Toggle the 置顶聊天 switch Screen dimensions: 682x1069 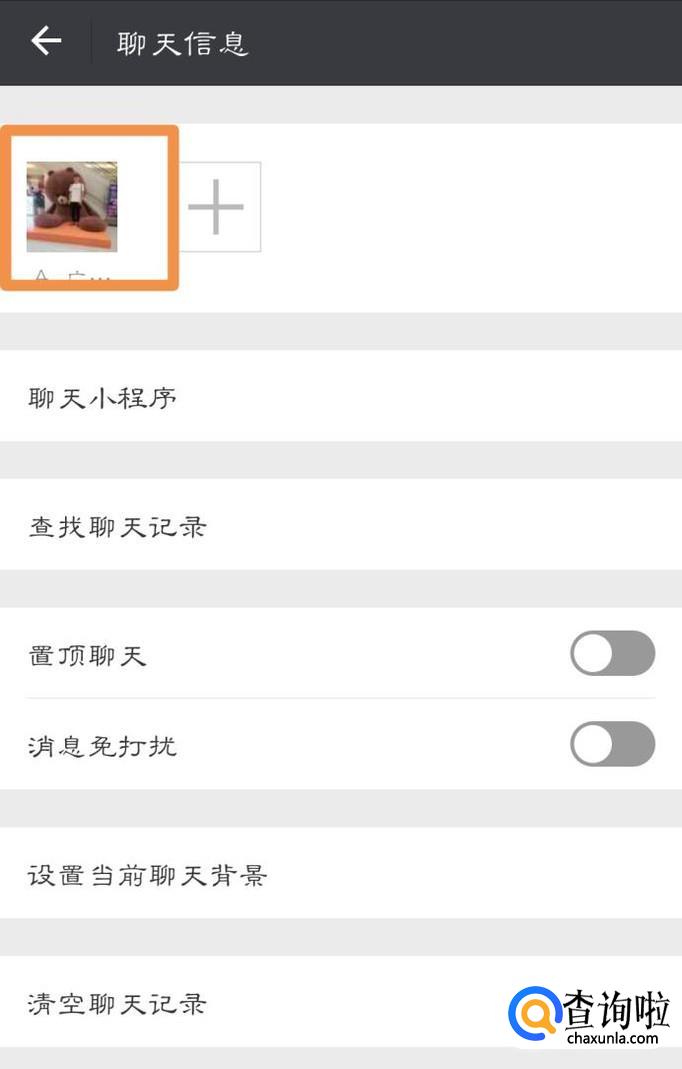tap(612, 654)
